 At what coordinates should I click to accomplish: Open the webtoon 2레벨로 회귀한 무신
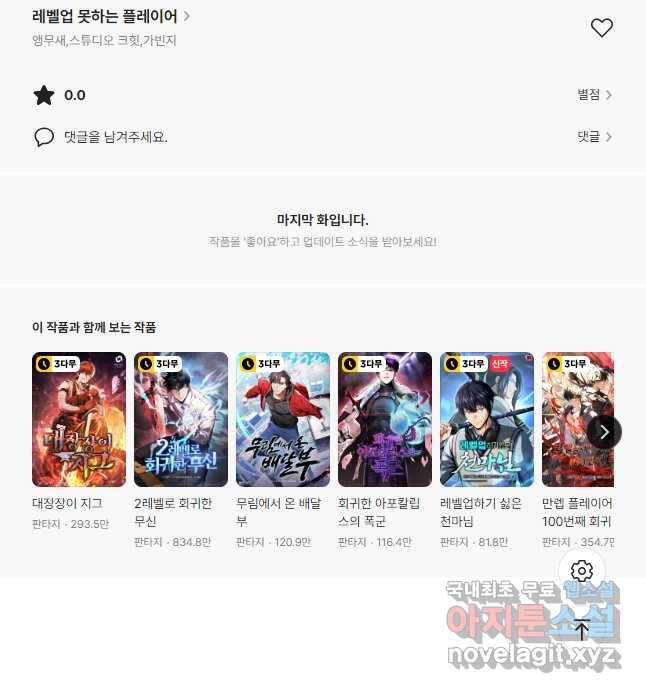181,420
